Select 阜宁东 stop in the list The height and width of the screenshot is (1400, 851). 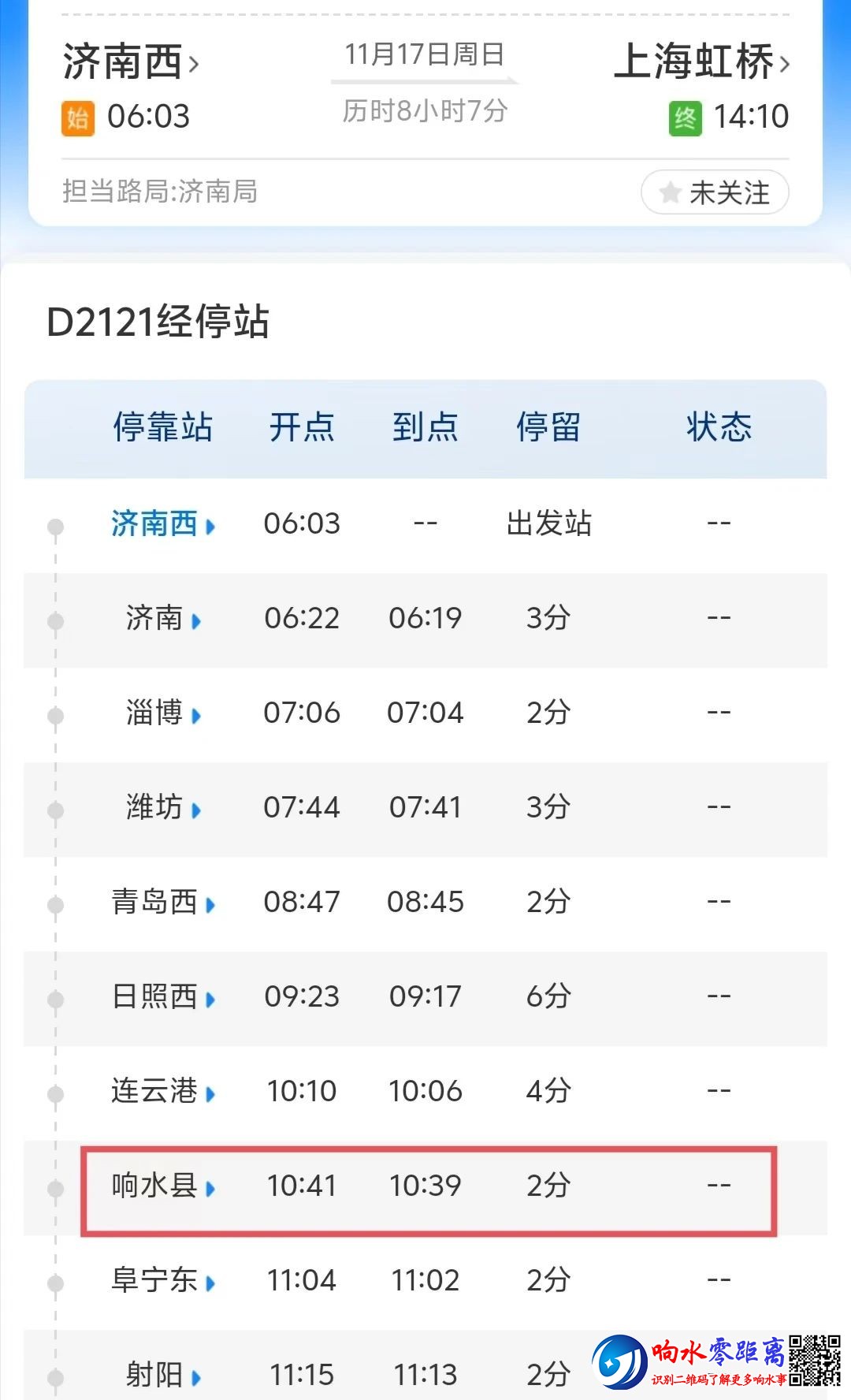tap(163, 1281)
